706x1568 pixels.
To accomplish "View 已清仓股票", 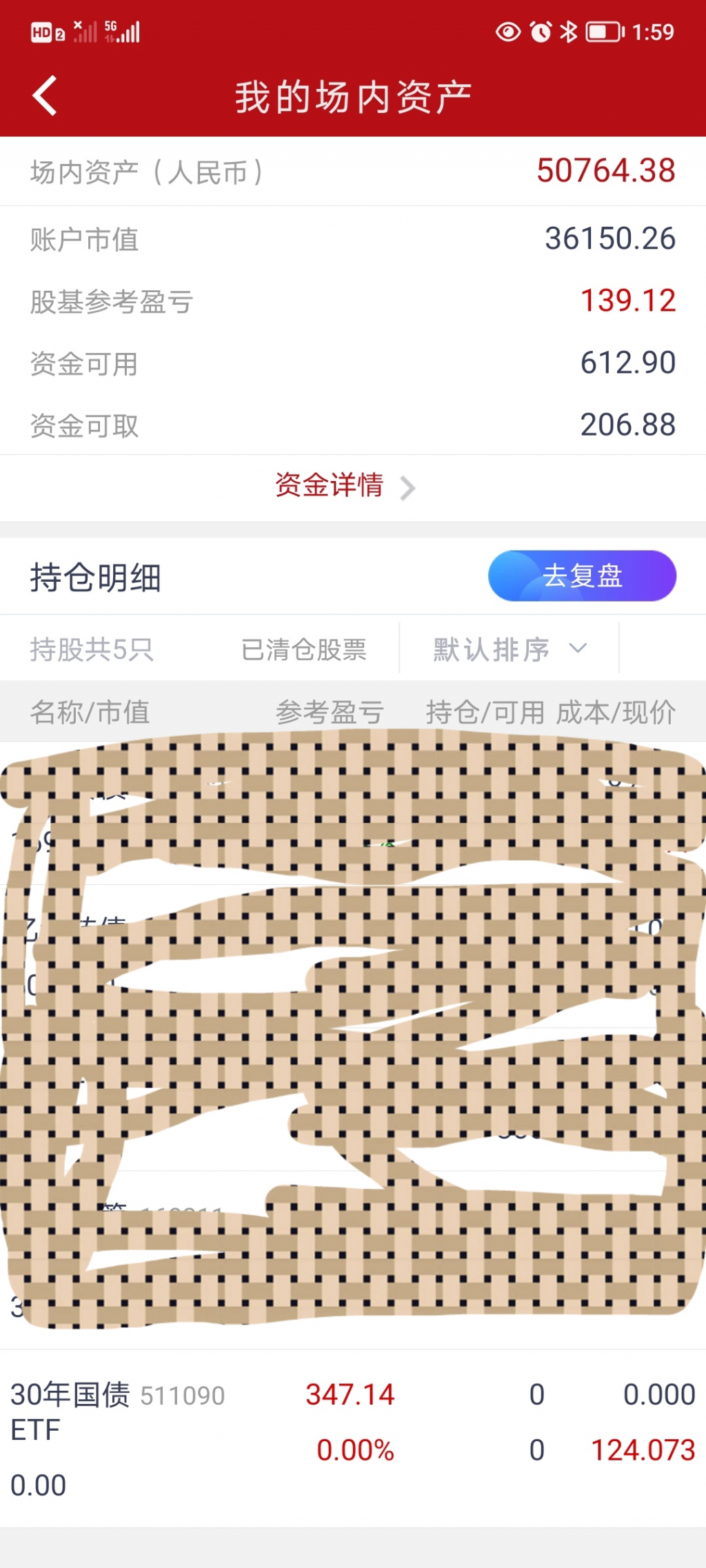I will point(304,649).
